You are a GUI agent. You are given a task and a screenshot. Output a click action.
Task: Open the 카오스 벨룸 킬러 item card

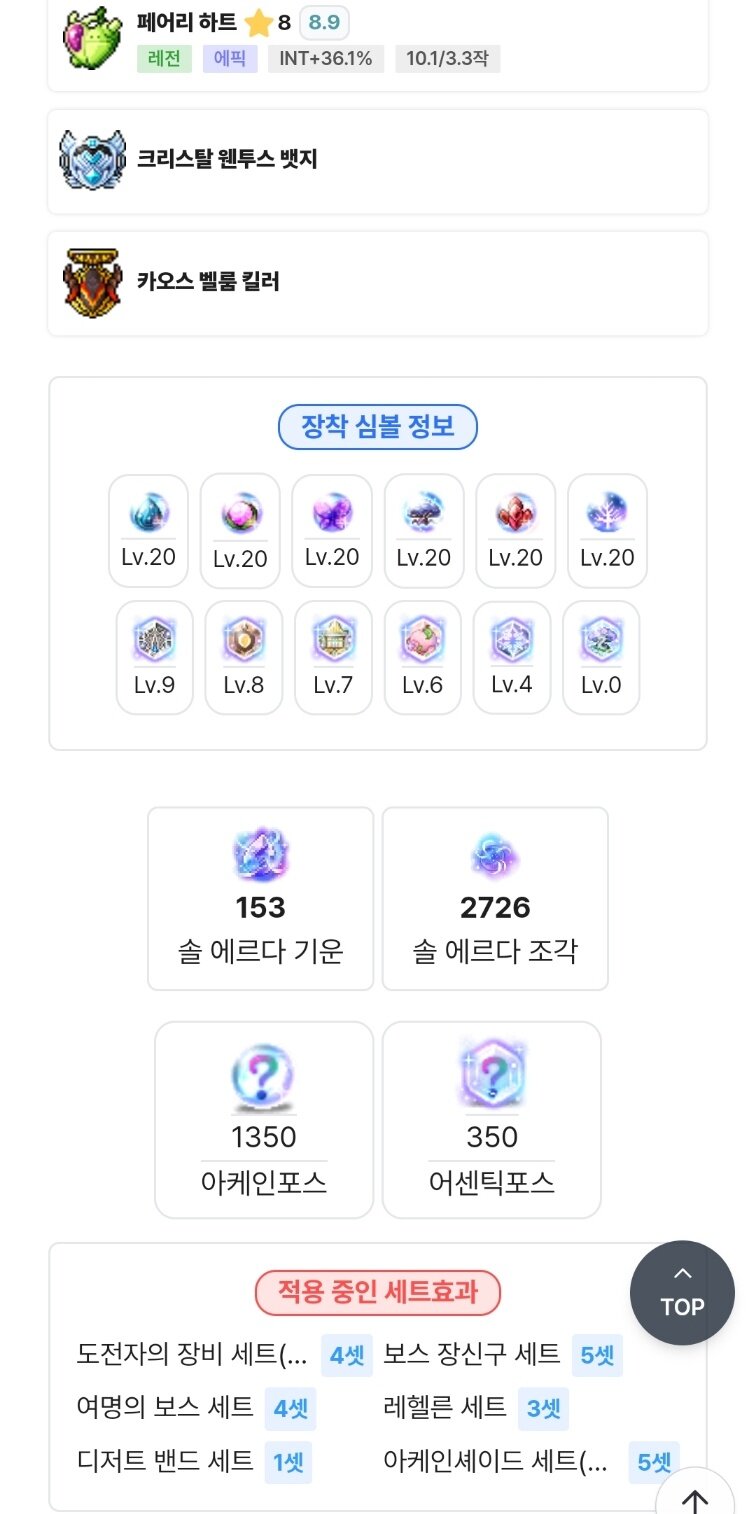[x=377, y=283]
